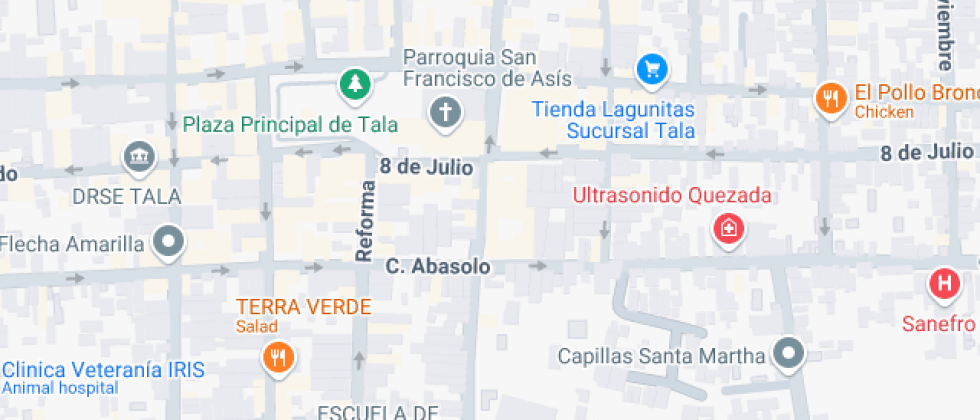Select the Flecha Amarilla location pin
980x420 pixels.
point(168,242)
